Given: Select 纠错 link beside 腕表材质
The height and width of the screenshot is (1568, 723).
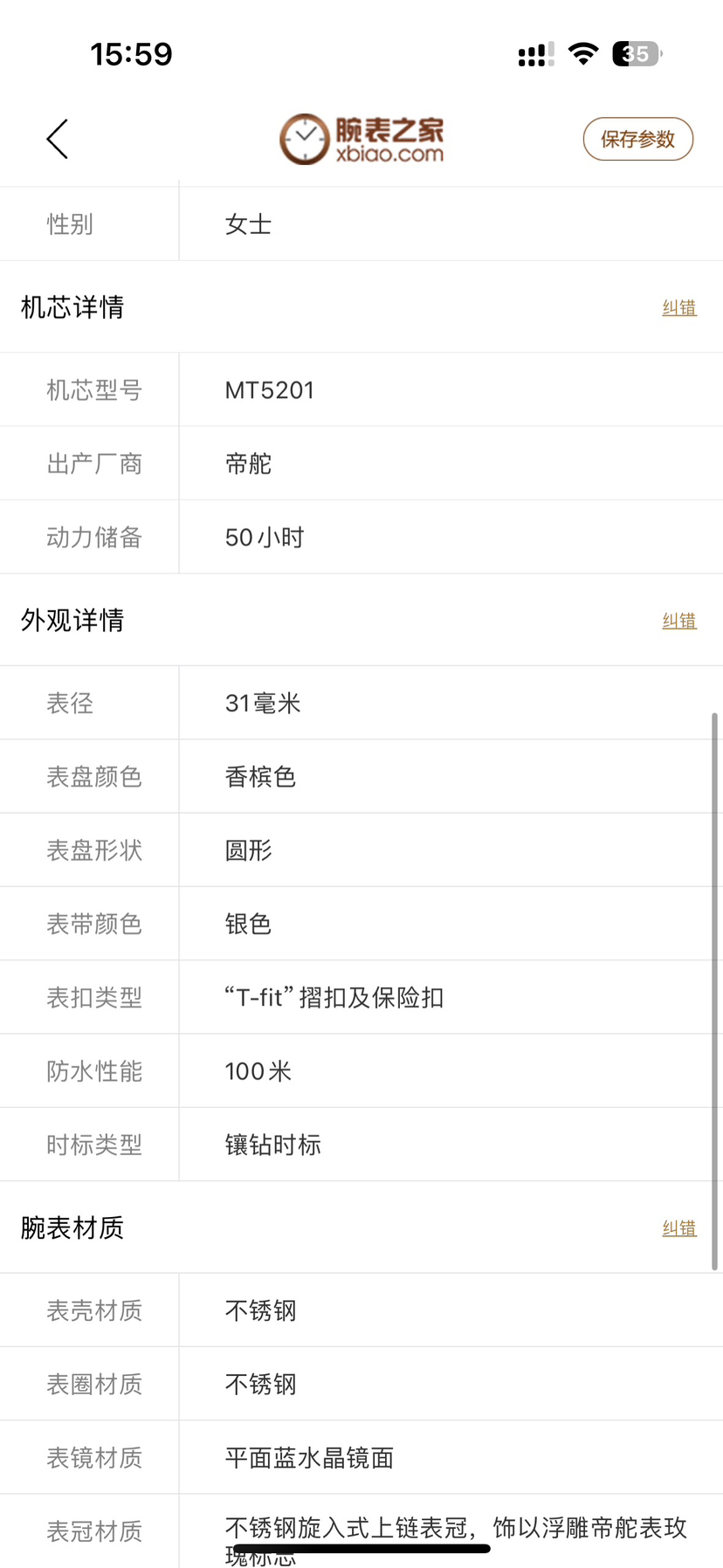Looking at the screenshot, I should [x=678, y=1228].
